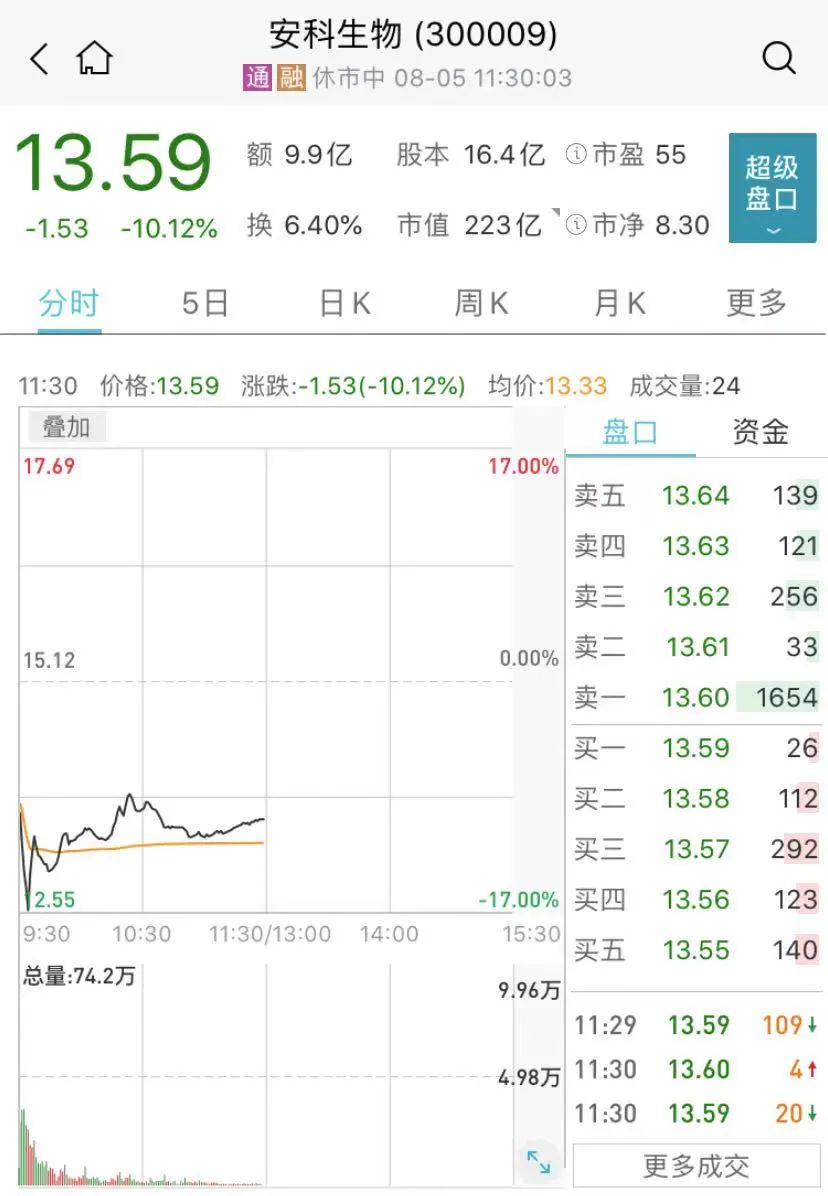Switch to the 5日 chart tab
This screenshot has width=828, height=1196.
(205, 303)
